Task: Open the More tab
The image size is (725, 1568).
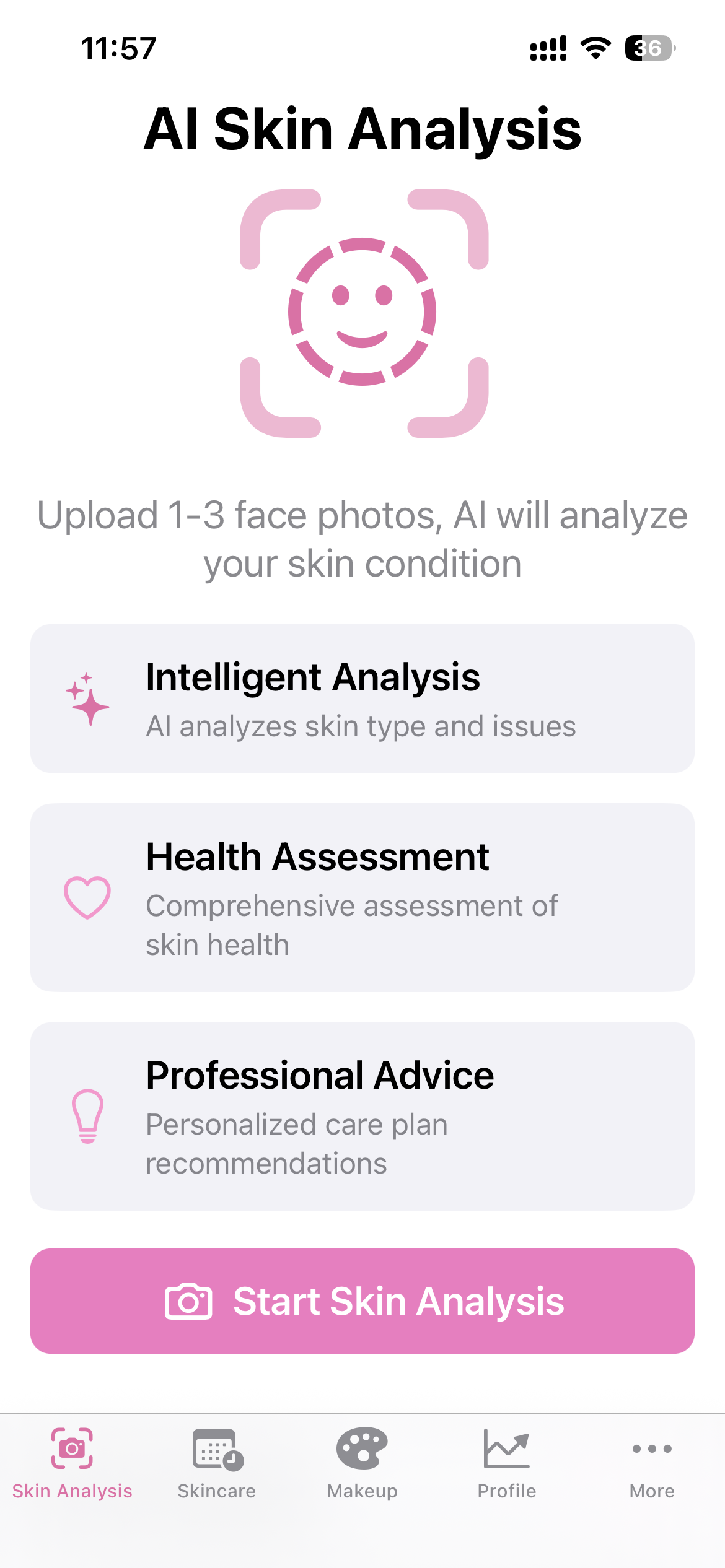Action: click(651, 1474)
